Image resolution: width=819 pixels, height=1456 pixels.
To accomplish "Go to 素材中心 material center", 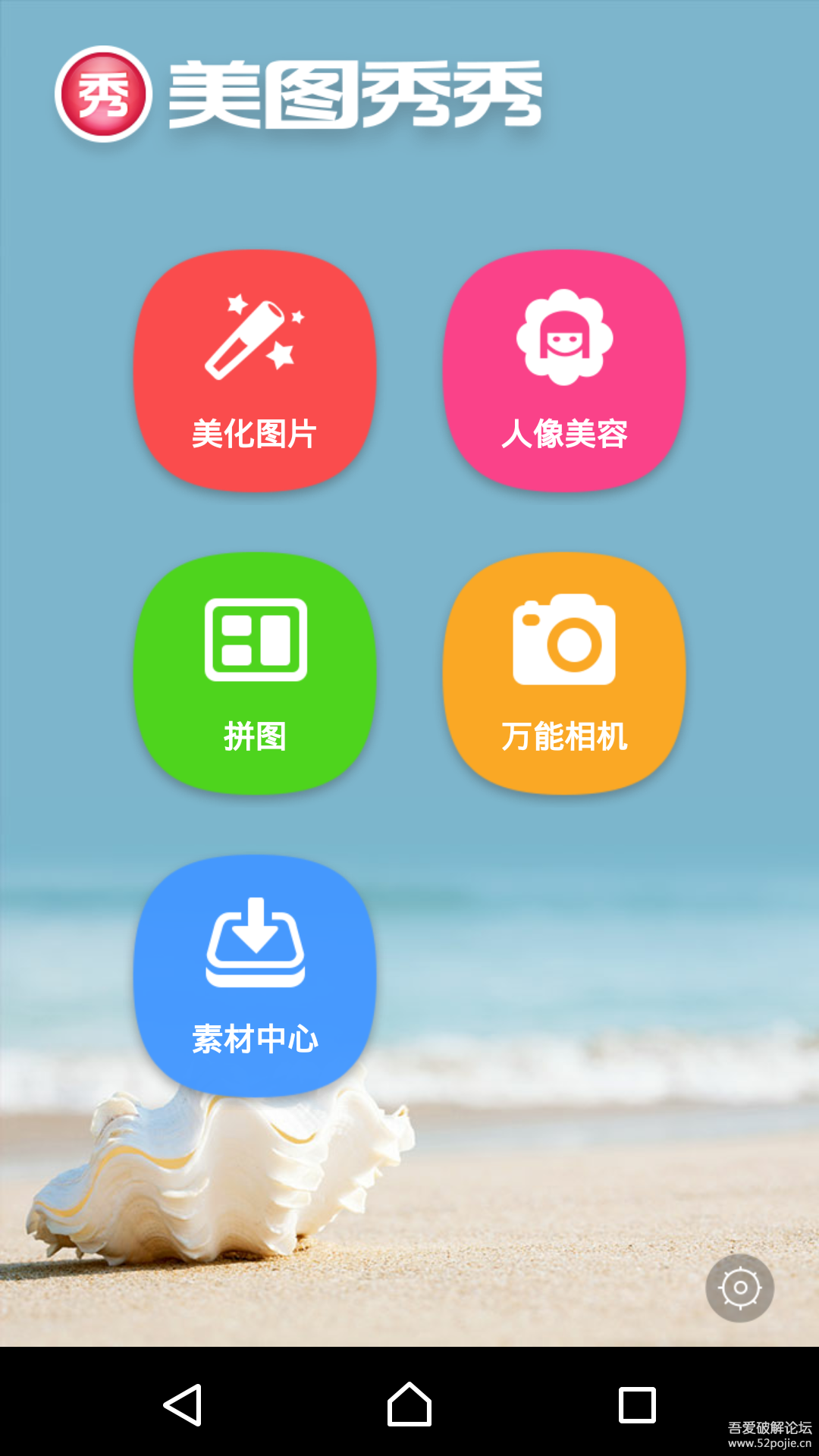I will 255,976.
